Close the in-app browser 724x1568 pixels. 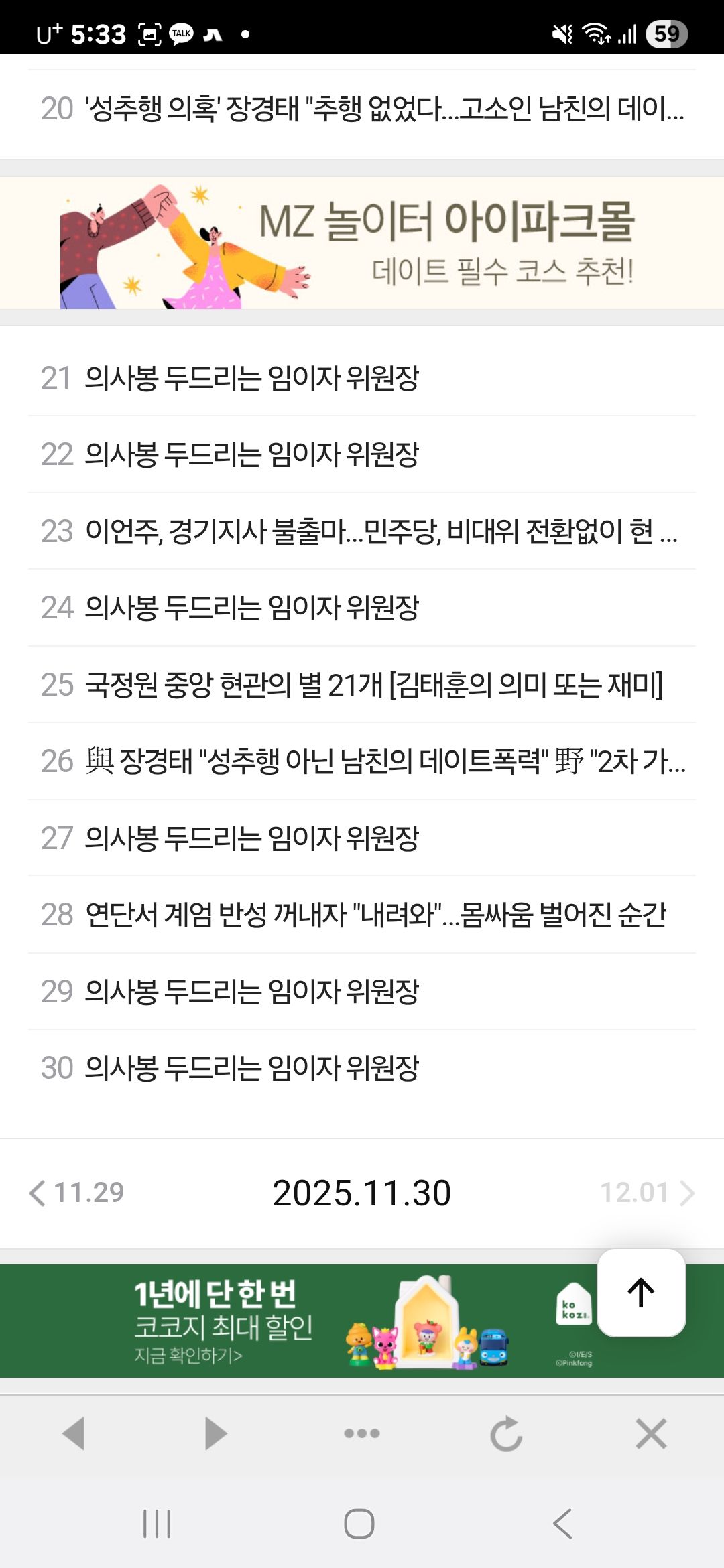pos(651,1434)
